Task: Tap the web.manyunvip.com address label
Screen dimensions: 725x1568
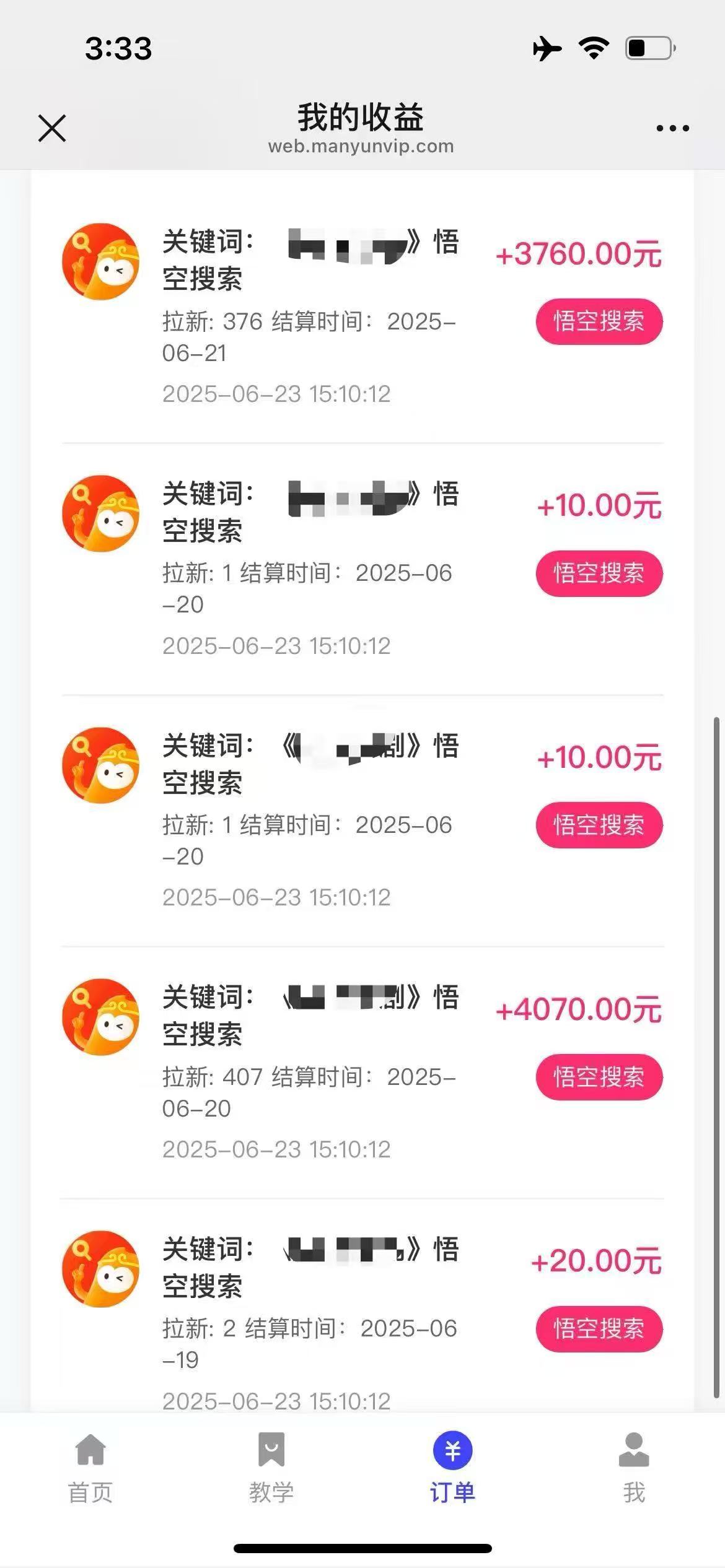Action: pyautogui.click(x=361, y=146)
